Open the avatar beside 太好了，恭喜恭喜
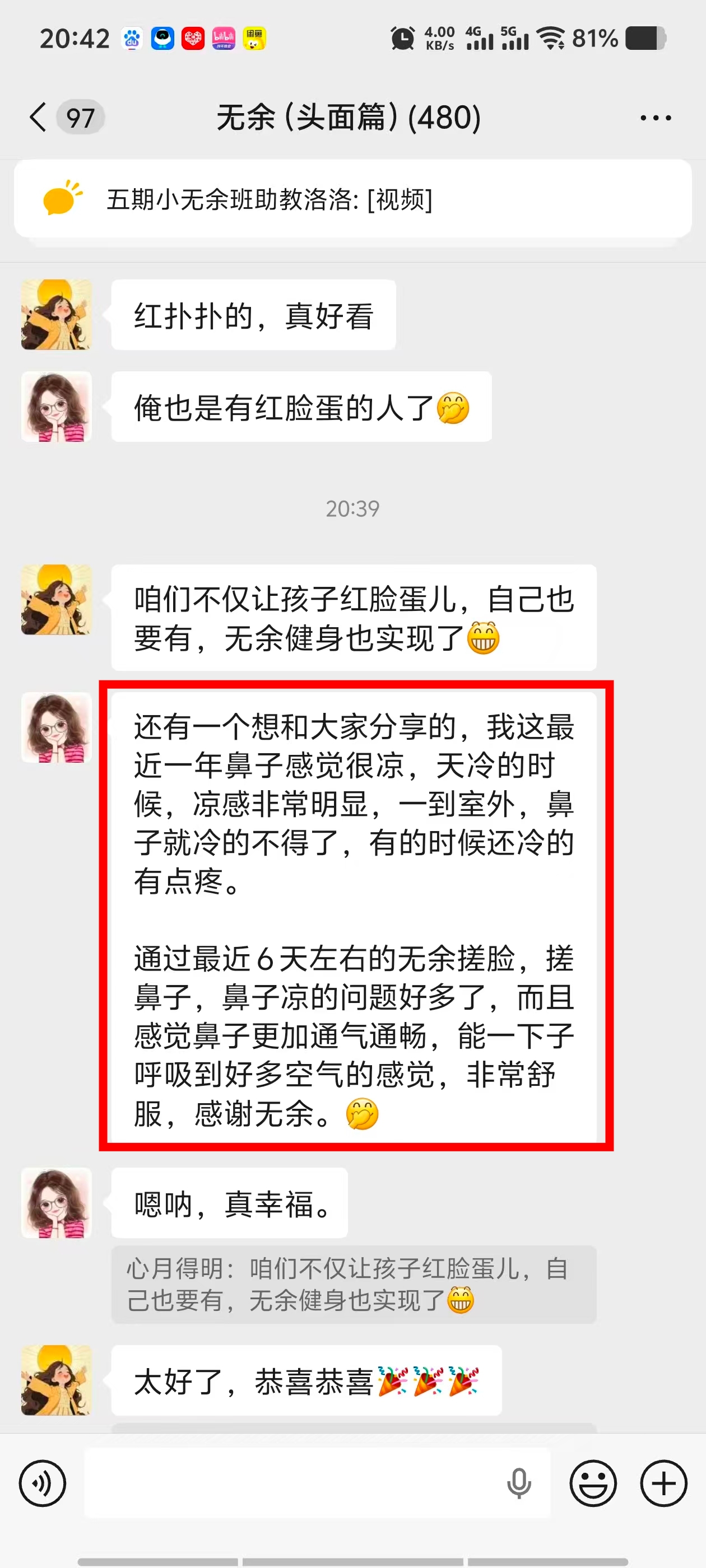Screen dimensions: 706x1568 [56, 1380]
